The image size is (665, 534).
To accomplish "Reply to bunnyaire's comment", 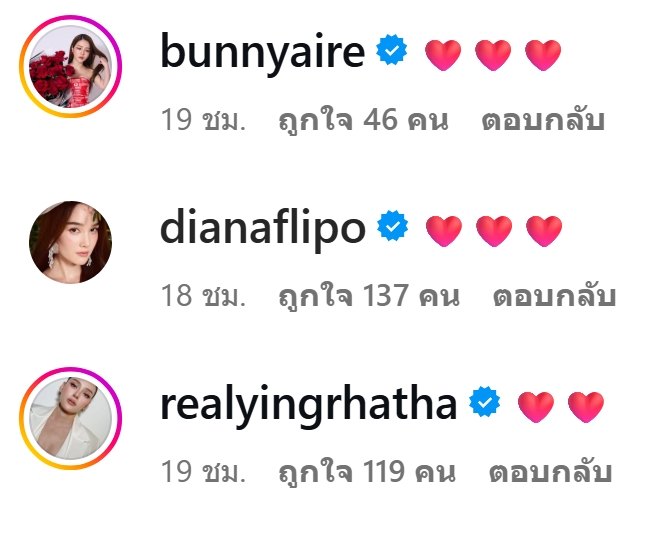I will pos(543,121).
